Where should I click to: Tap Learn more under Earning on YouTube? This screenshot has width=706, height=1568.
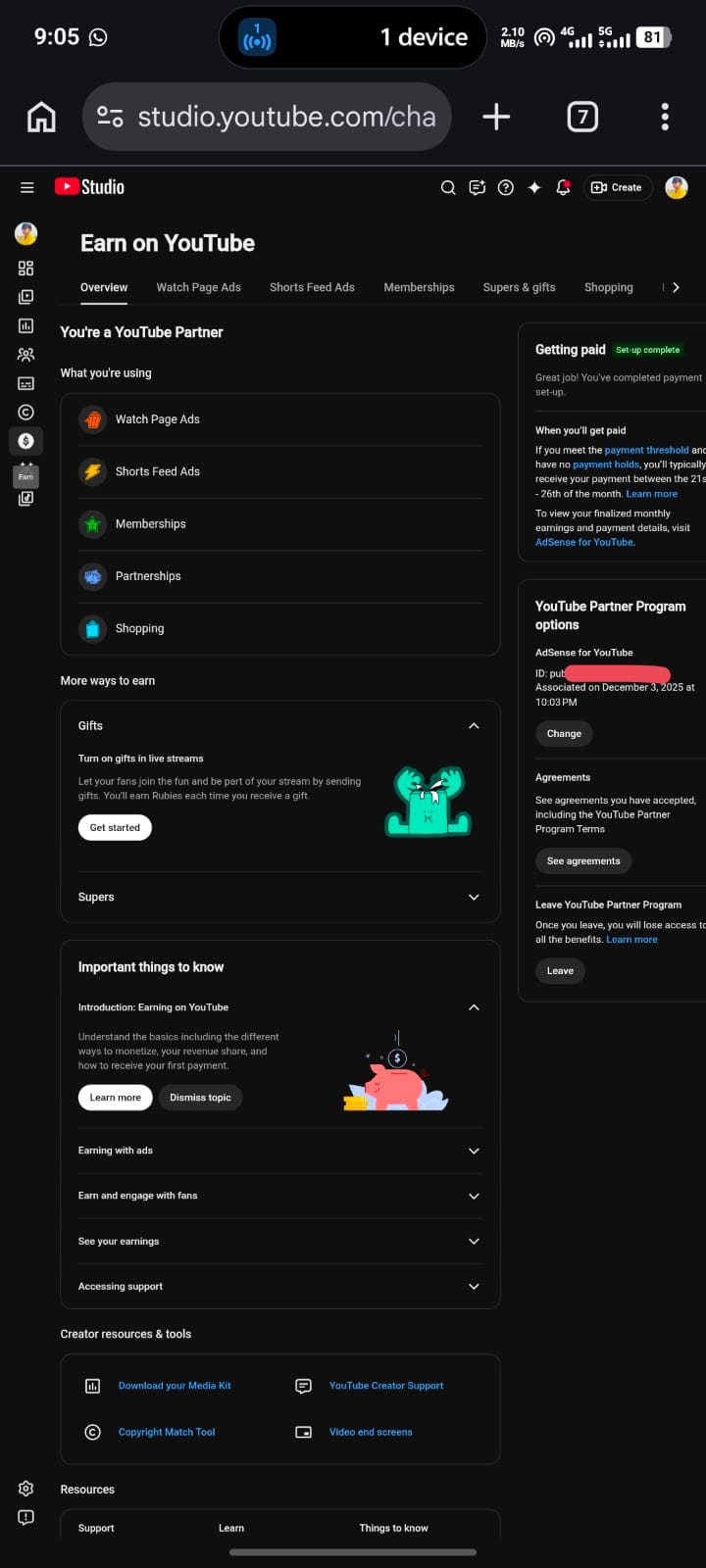116,1098
